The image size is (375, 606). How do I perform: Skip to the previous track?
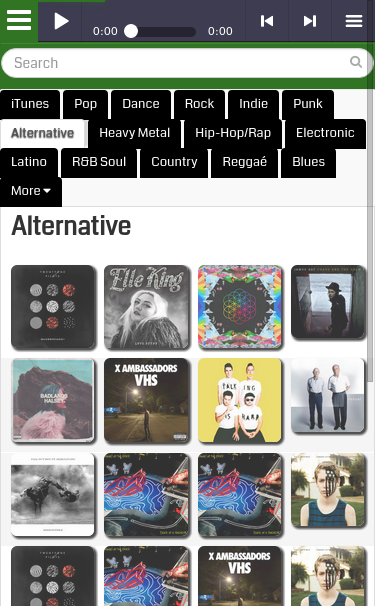click(267, 21)
